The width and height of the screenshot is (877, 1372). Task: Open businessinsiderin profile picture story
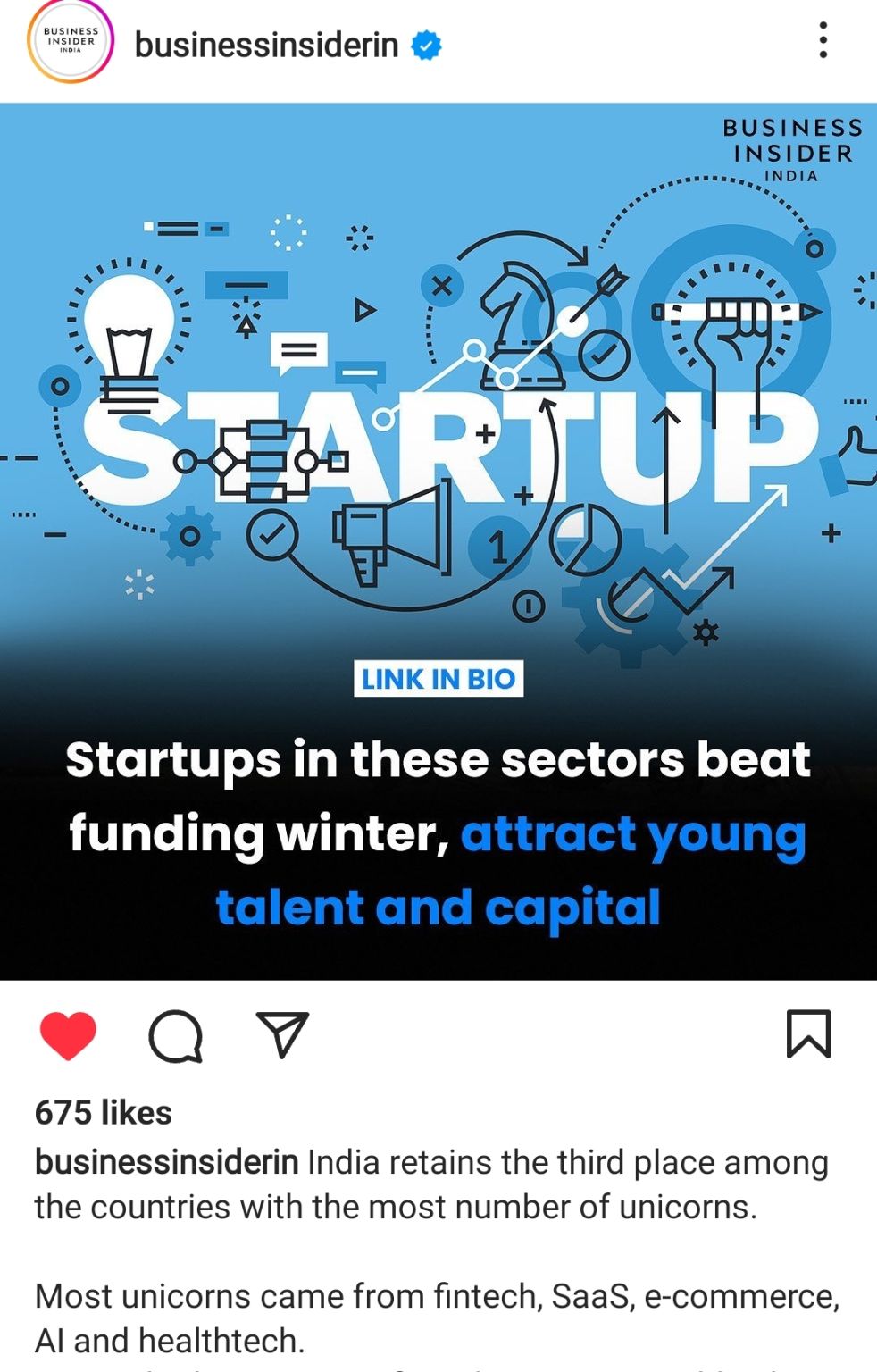(x=71, y=42)
